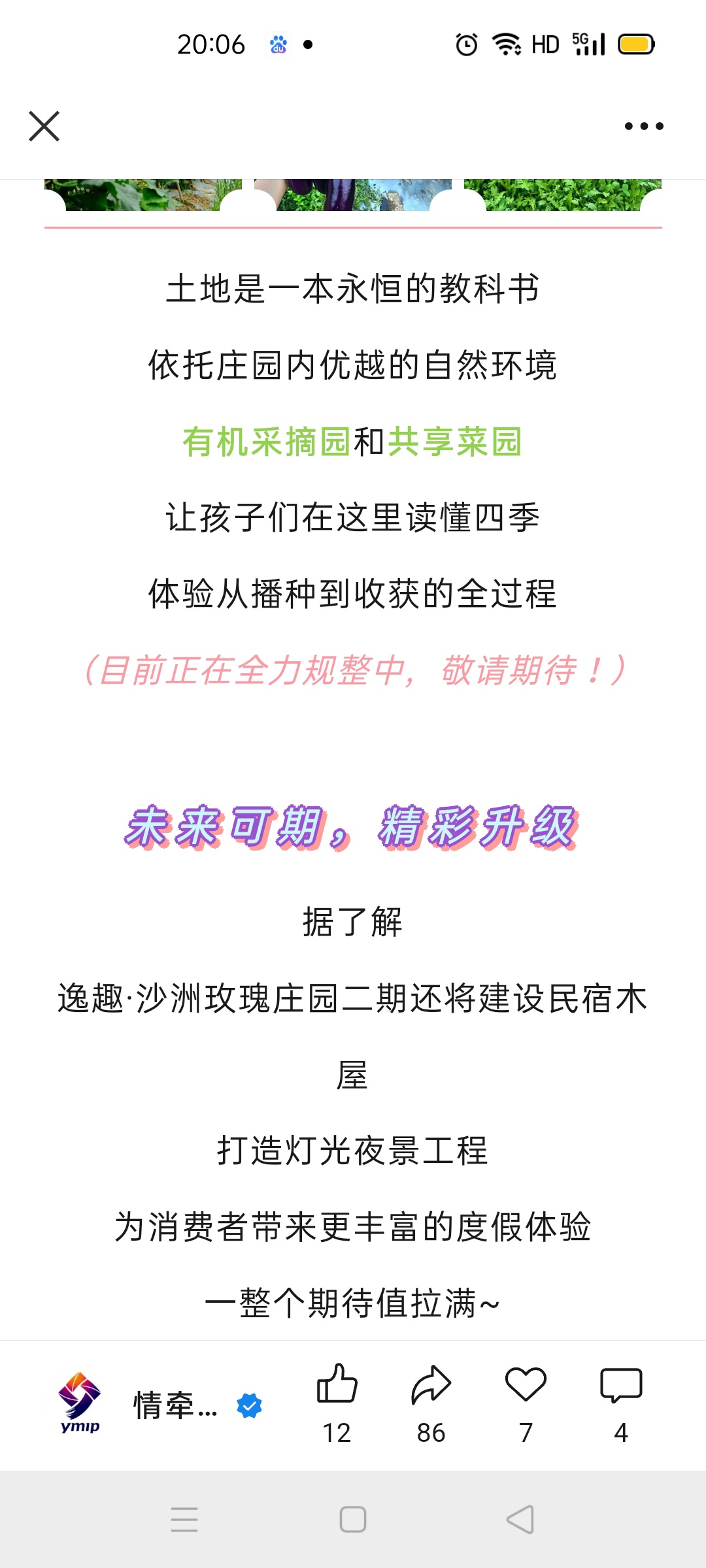Tap the heart icon
Image resolution: width=706 pixels, height=1568 pixels.
526,1385
